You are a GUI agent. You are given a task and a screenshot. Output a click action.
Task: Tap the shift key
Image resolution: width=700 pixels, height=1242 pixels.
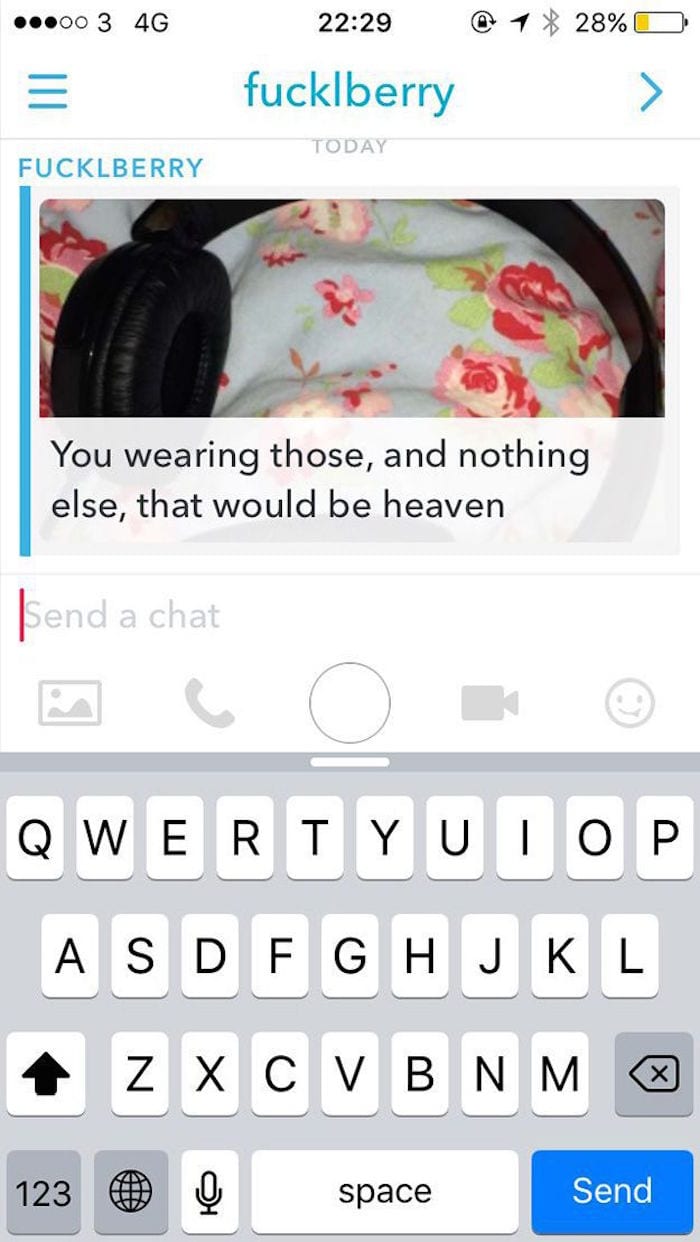(44, 1075)
